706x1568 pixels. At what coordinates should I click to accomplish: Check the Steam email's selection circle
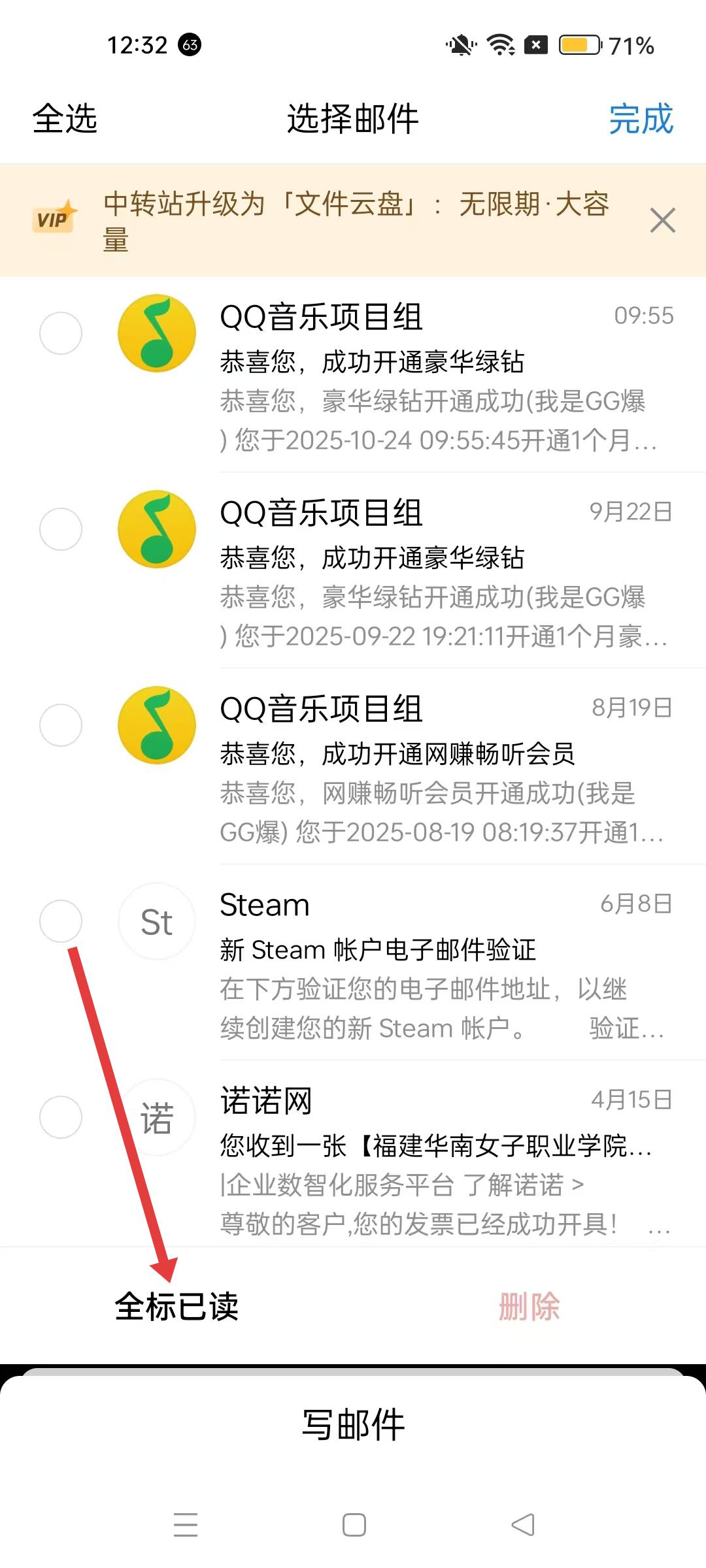pos(61,921)
